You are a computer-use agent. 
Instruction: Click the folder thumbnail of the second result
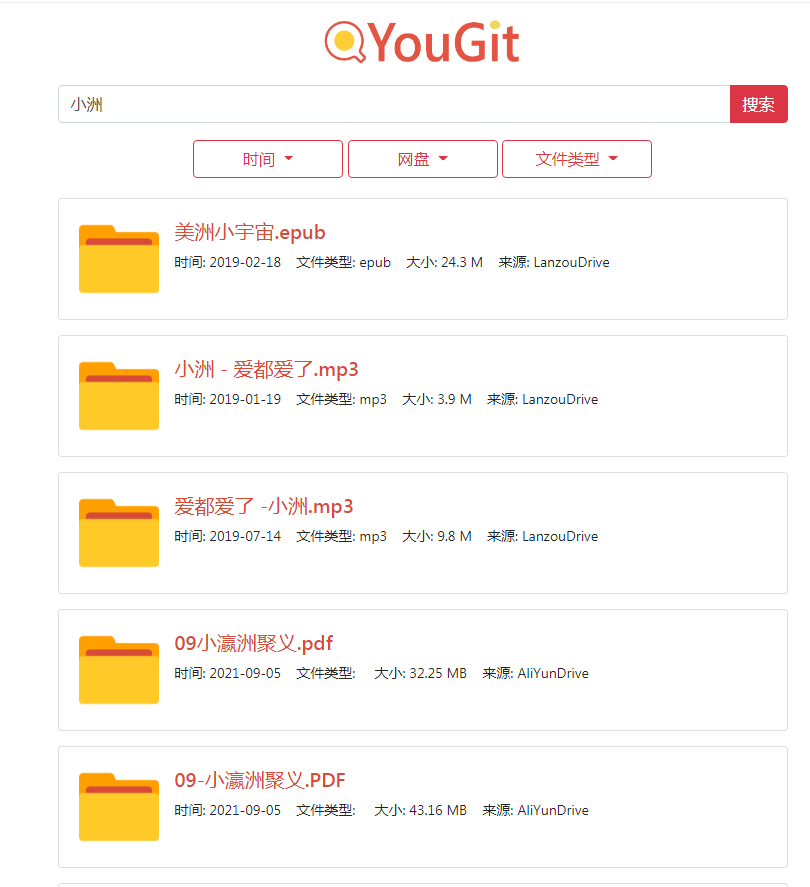pyautogui.click(x=118, y=395)
